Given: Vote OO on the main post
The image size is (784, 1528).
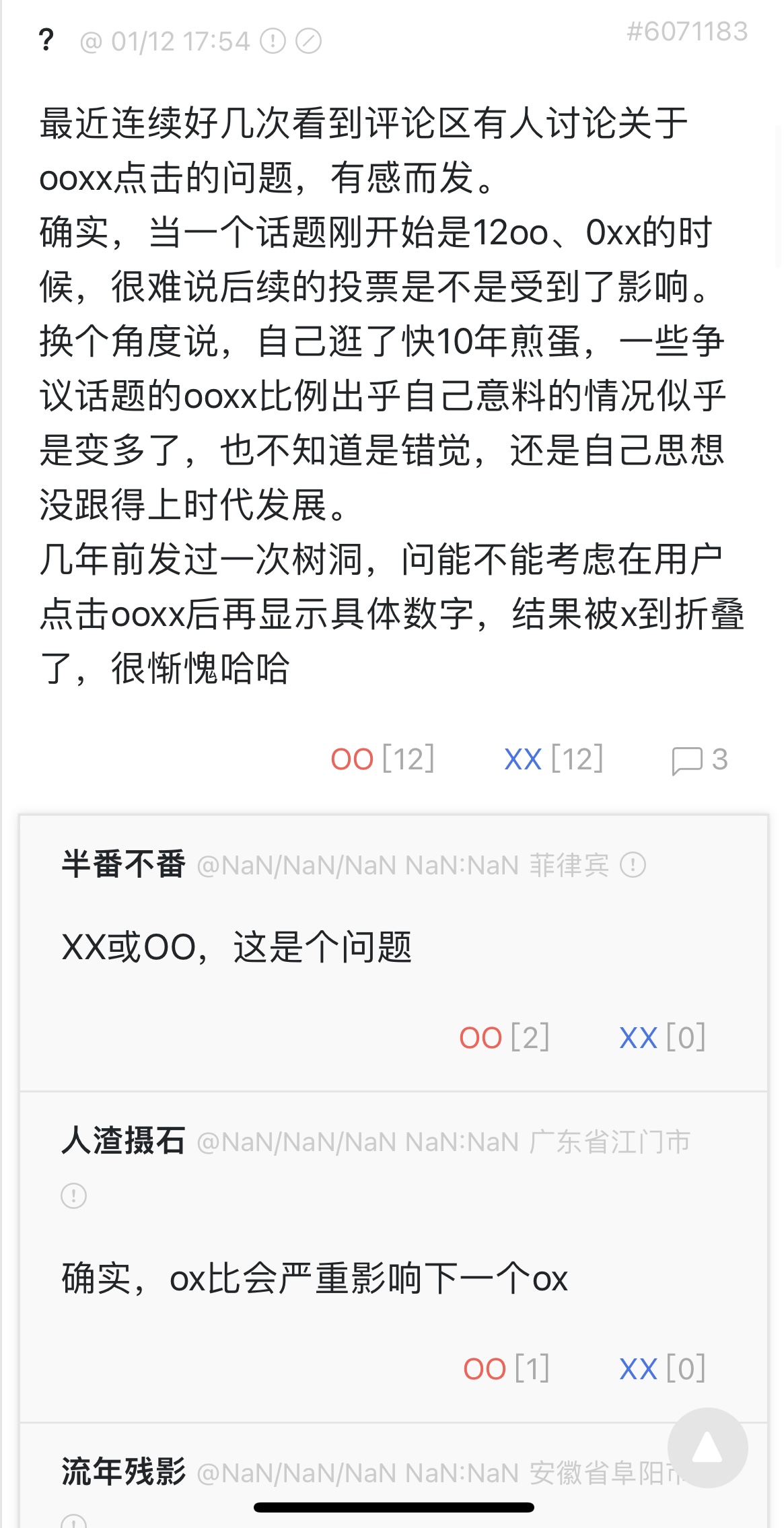Looking at the screenshot, I should pyautogui.click(x=352, y=759).
